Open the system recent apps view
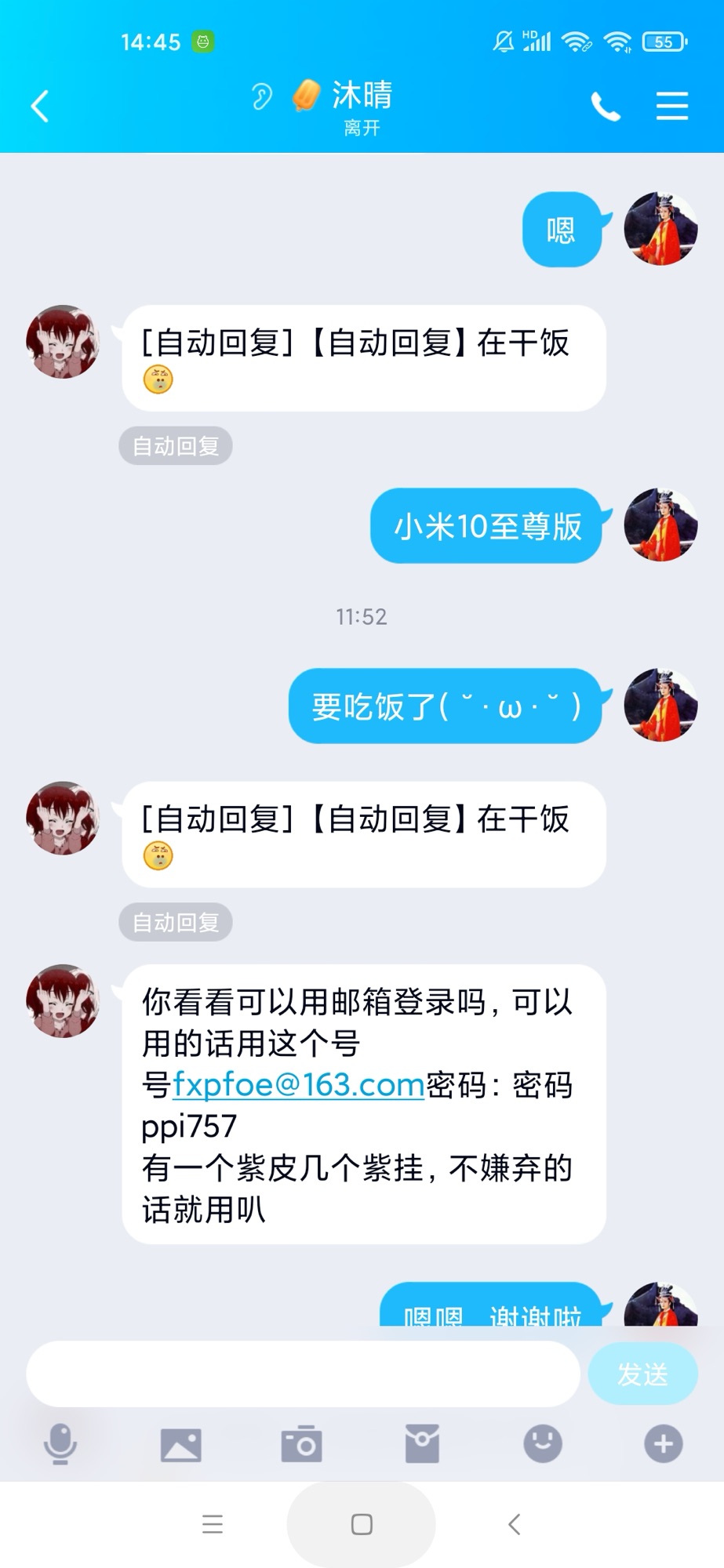This screenshot has width=724, height=1568. (x=213, y=1524)
